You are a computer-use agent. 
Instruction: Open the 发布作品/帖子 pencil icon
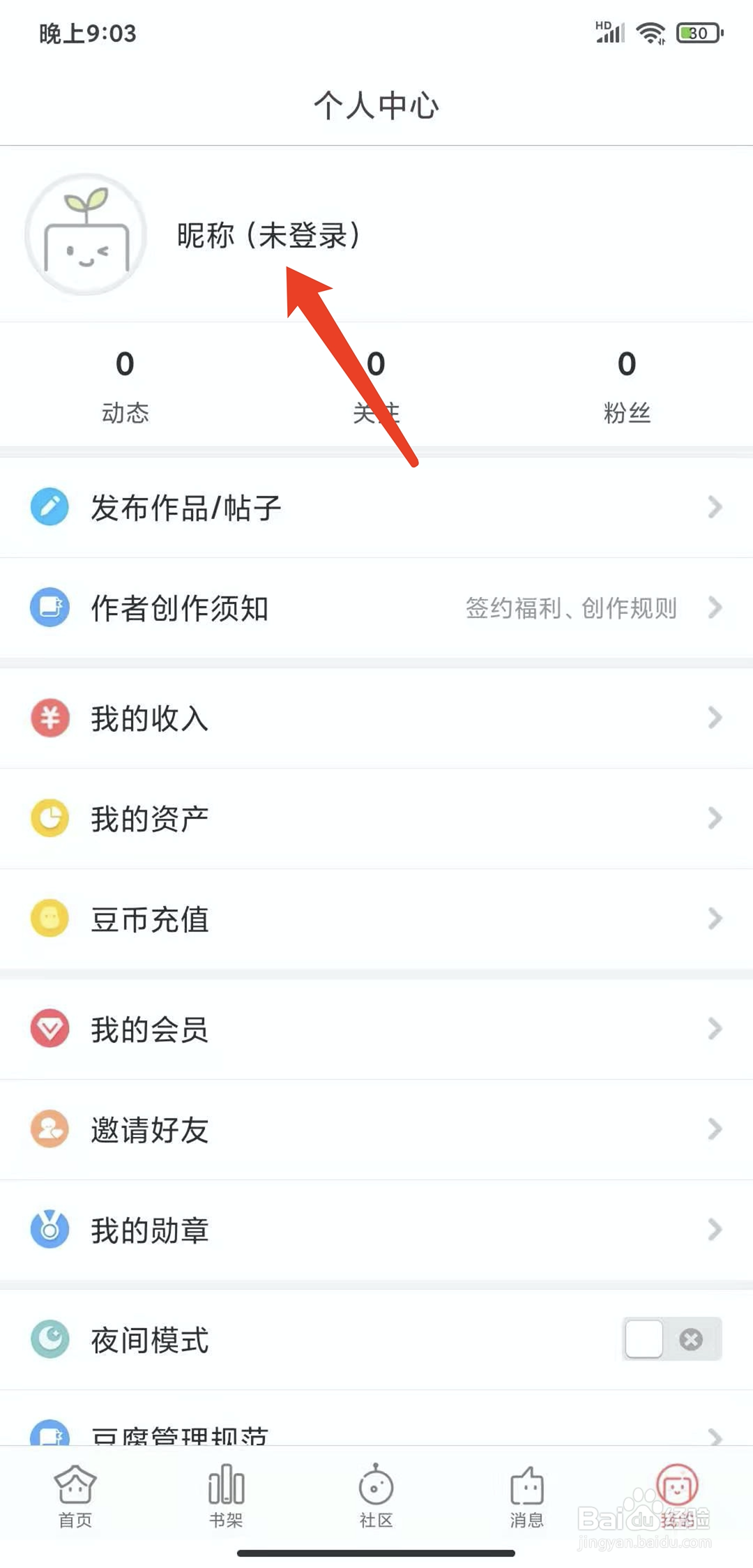[50, 507]
